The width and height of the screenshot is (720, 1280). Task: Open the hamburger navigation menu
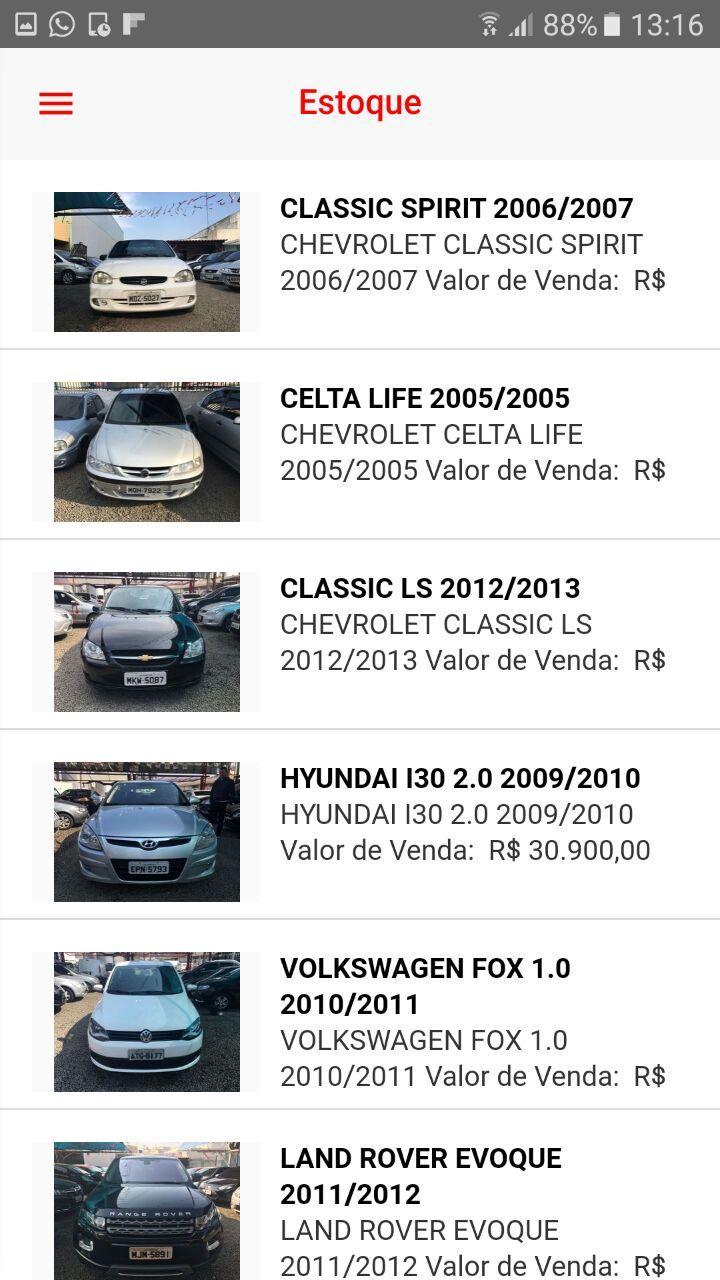pyautogui.click(x=55, y=102)
